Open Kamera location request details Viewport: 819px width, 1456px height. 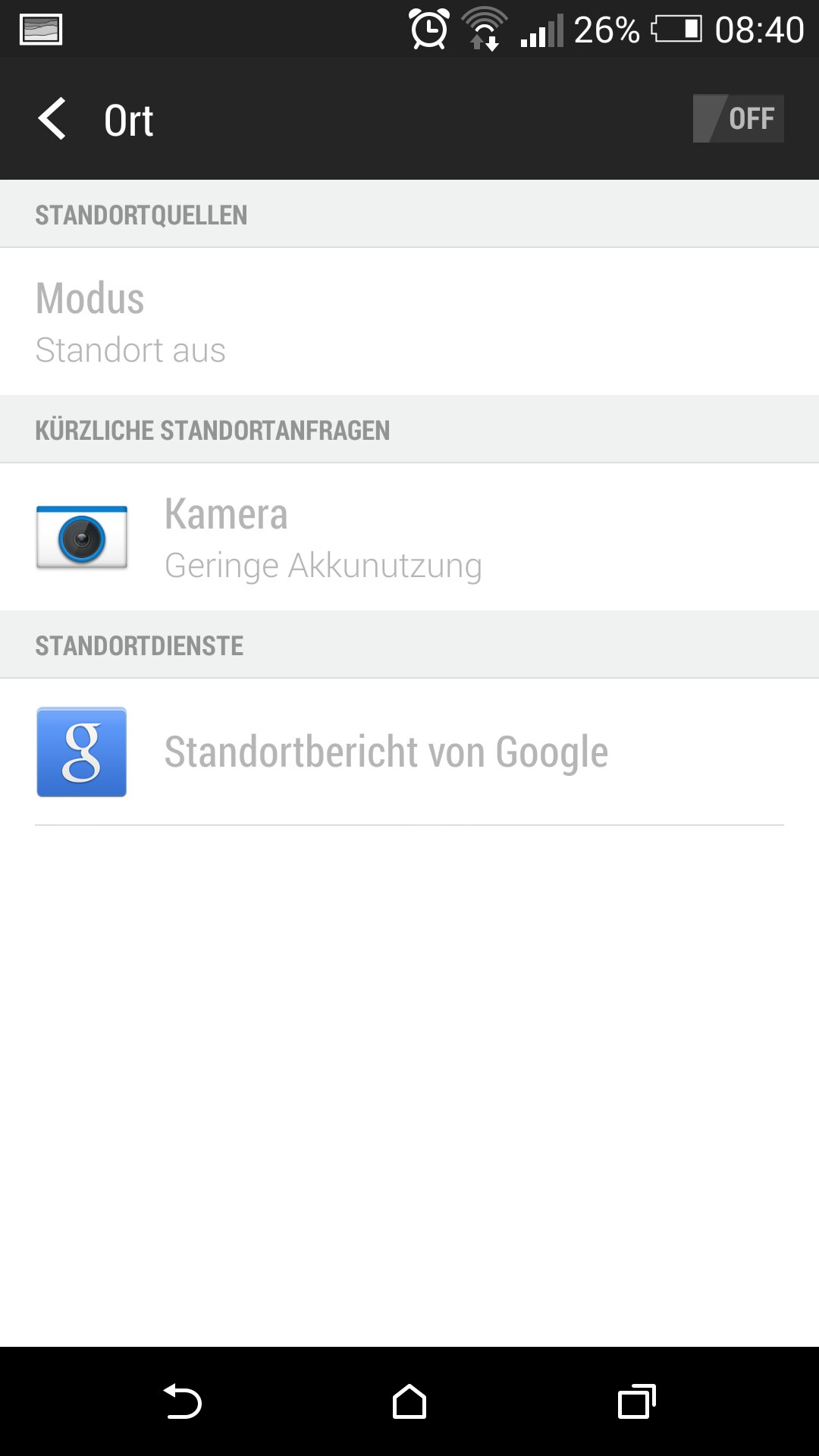[409, 537]
